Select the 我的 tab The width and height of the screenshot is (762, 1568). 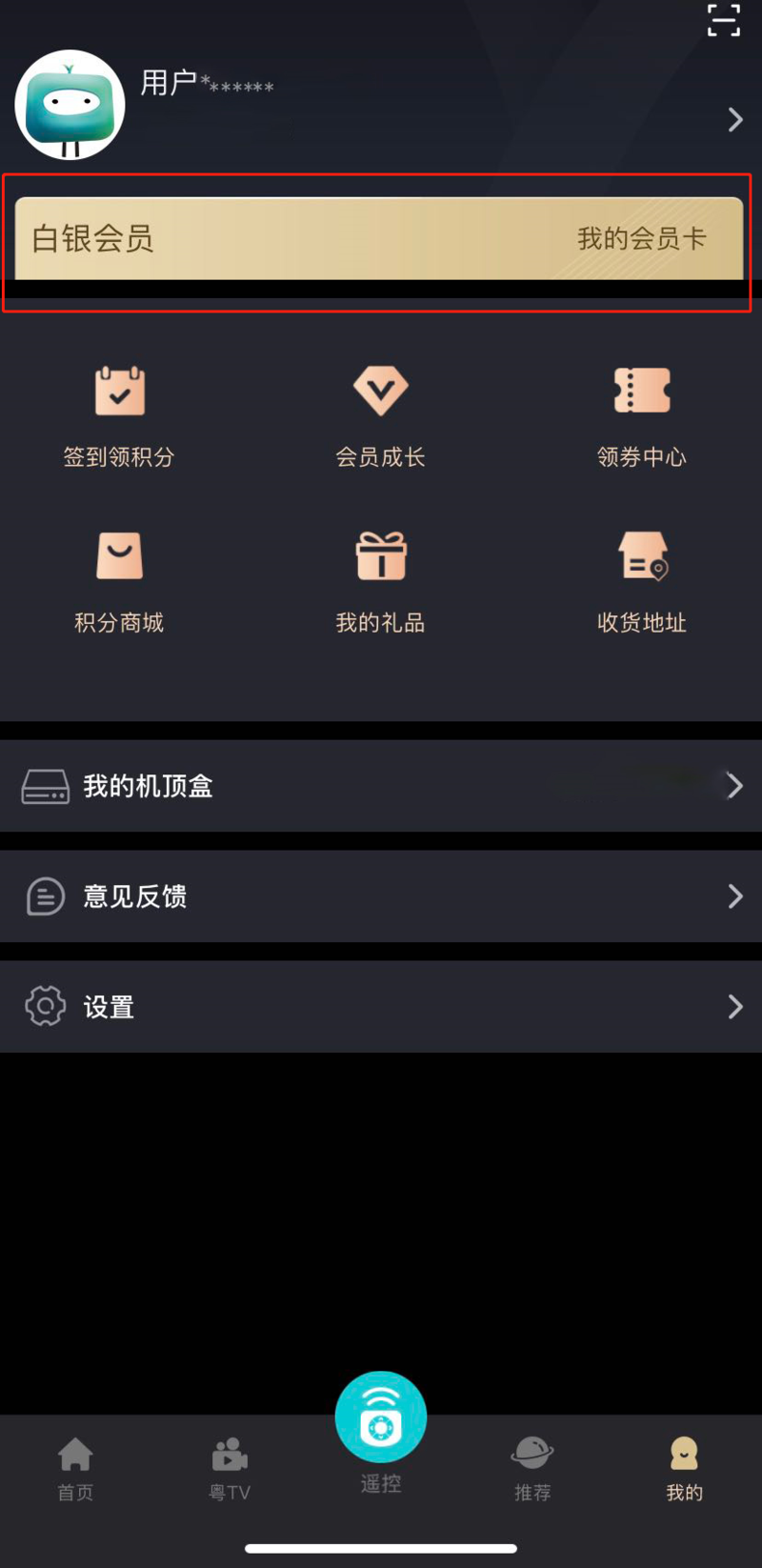click(x=684, y=1469)
